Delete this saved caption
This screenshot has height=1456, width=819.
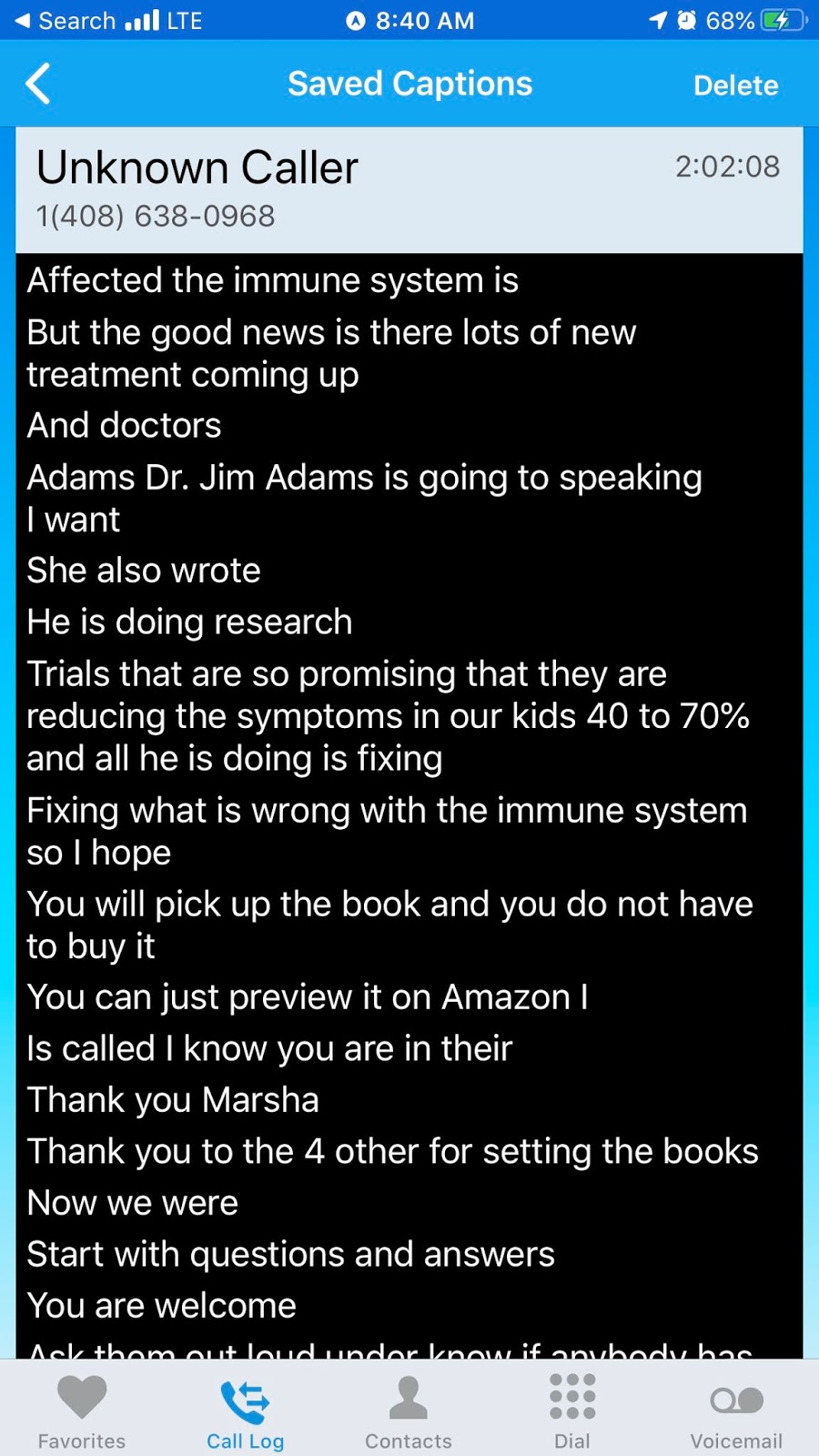point(735,86)
